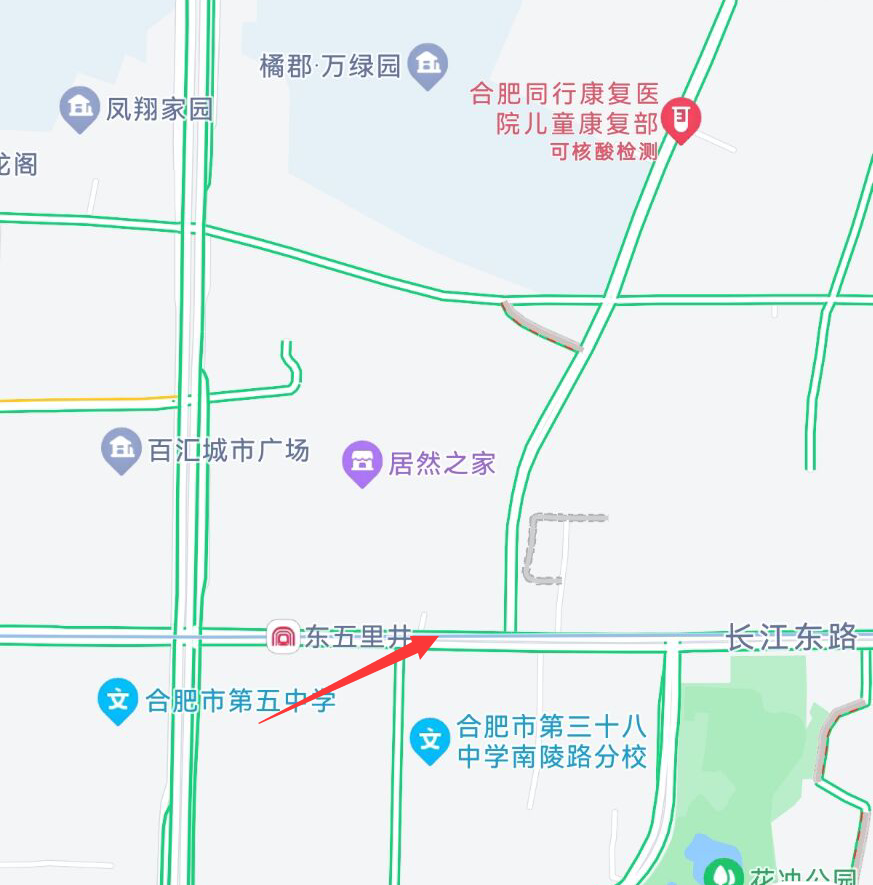Open the 橘郡·万绿园 place marker
The height and width of the screenshot is (885, 873).
click(x=429, y=64)
